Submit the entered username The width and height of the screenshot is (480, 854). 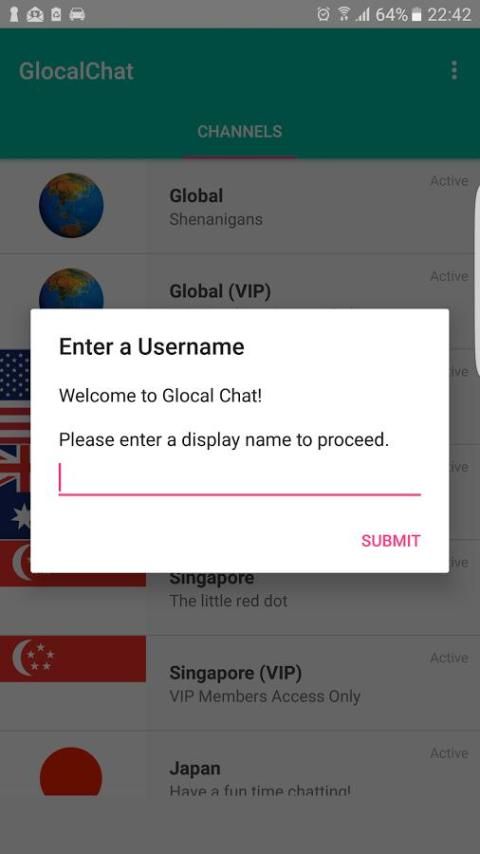pos(391,541)
